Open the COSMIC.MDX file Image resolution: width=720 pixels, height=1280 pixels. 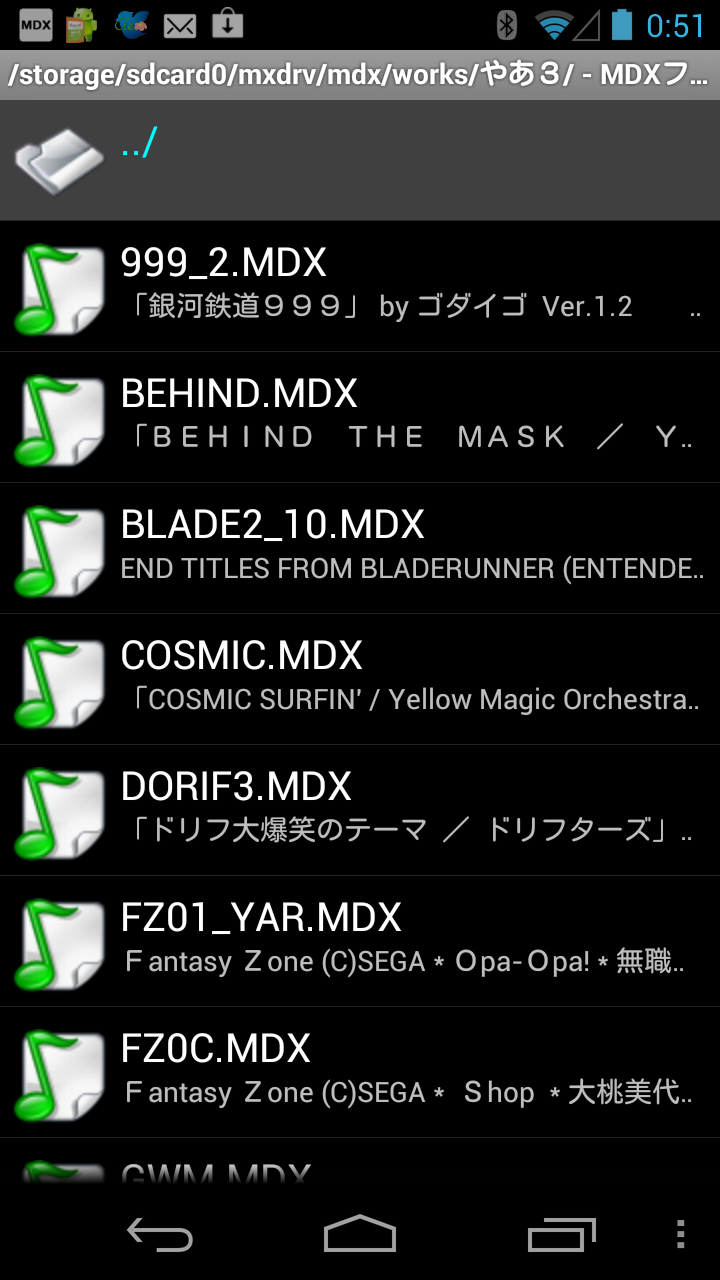pyautogui.click(x=360, y=678)
